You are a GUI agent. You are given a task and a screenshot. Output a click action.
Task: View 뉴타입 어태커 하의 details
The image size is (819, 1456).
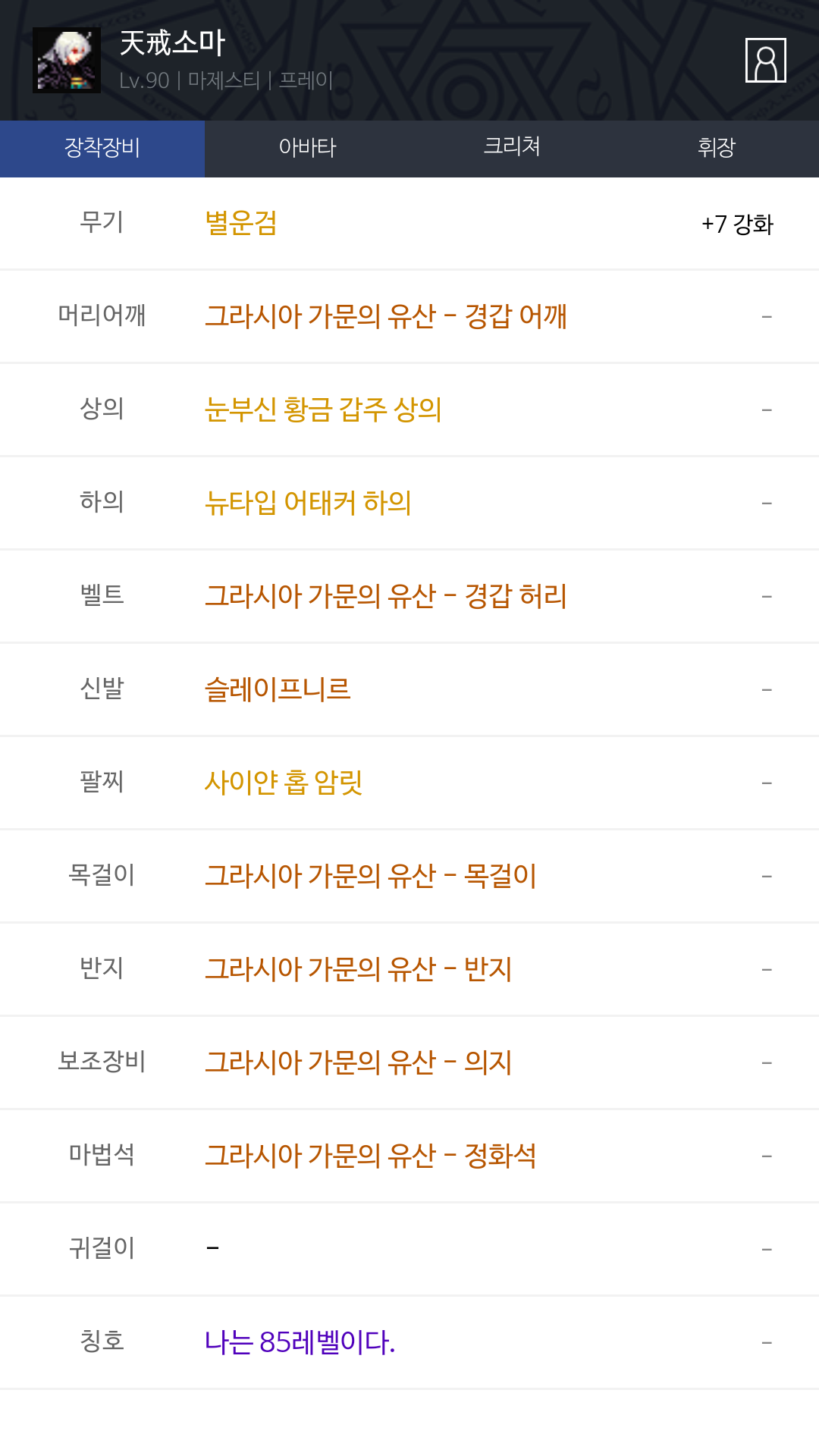(x=308, y=503)
